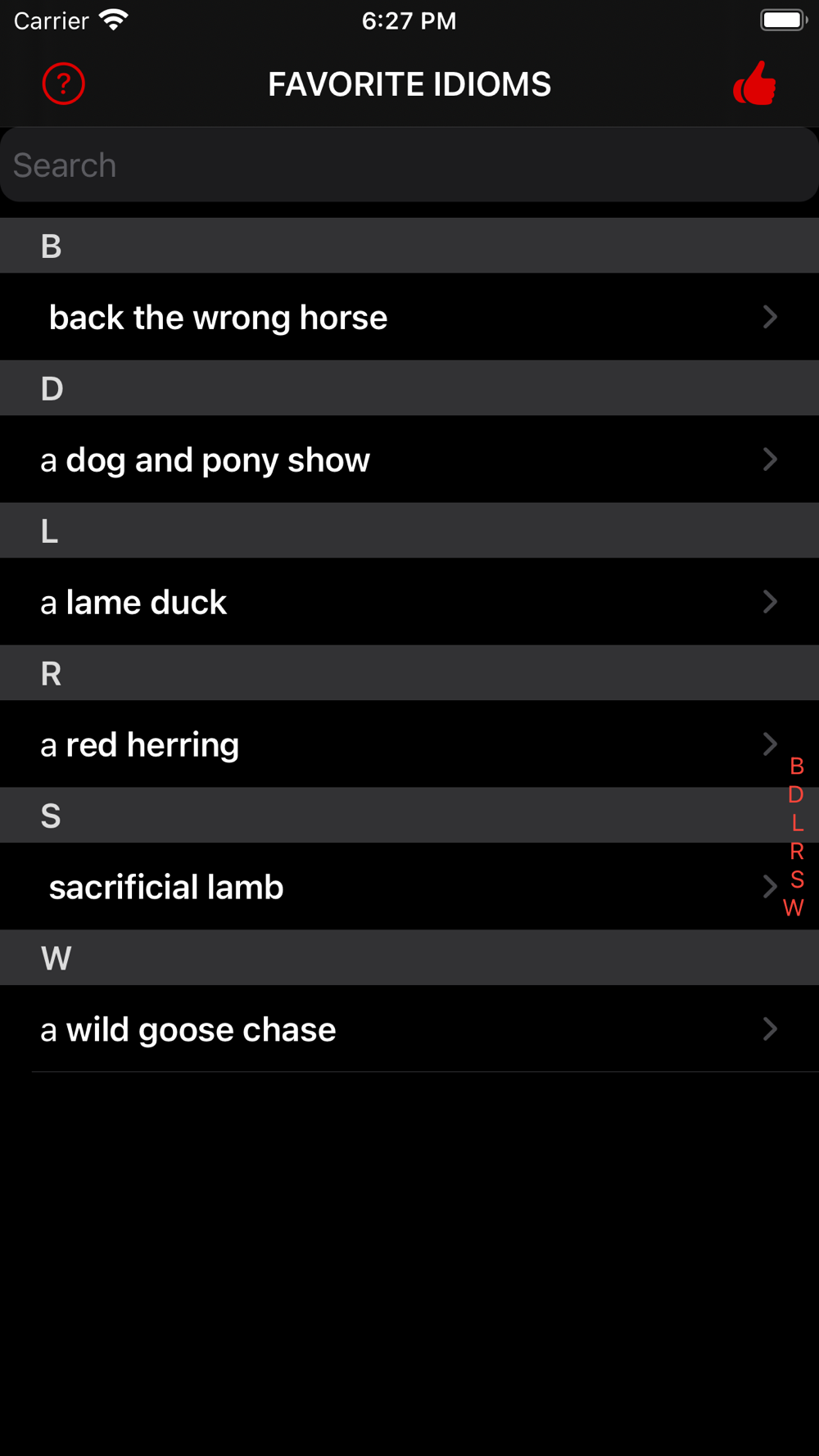Jump to section L in the index

coord(796,823)
